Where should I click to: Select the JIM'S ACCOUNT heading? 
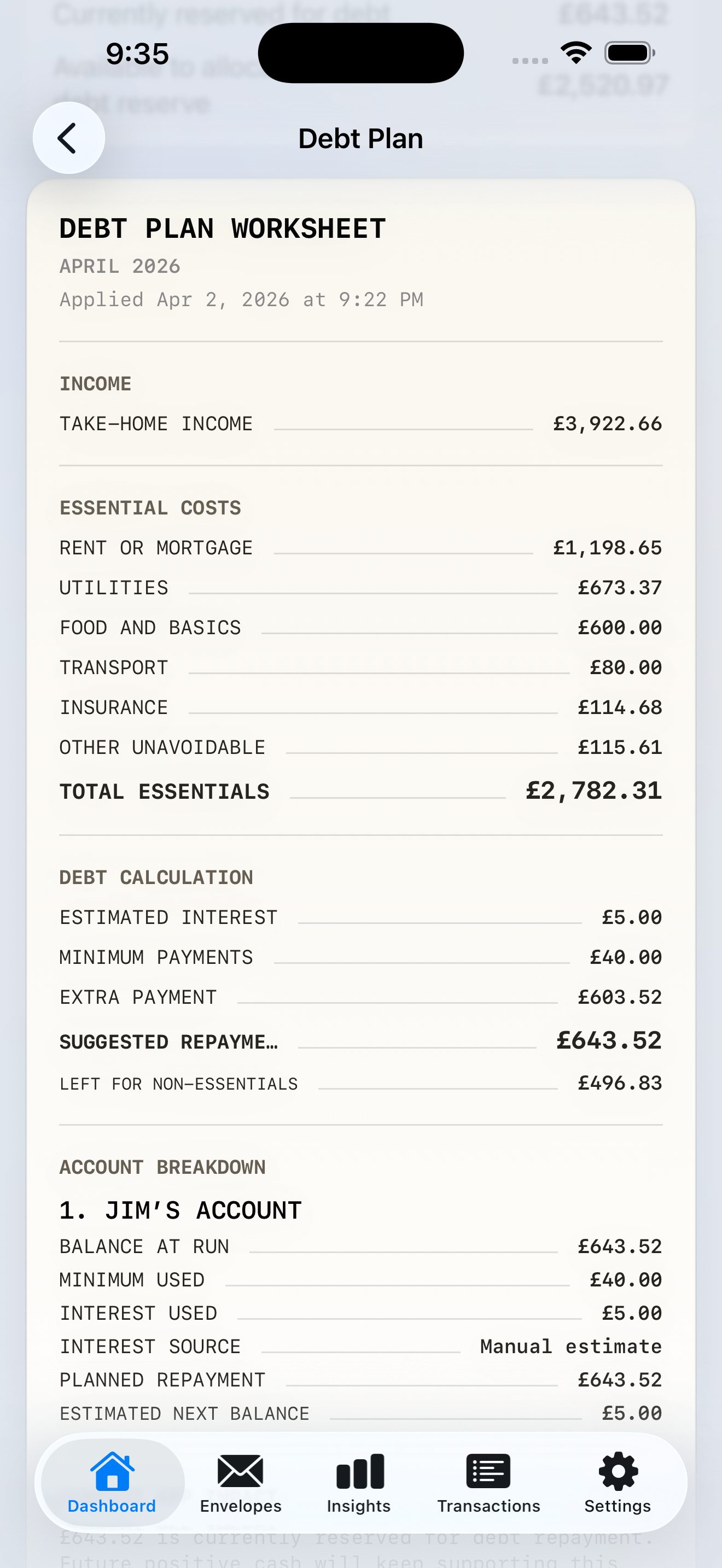point(180,1209)
